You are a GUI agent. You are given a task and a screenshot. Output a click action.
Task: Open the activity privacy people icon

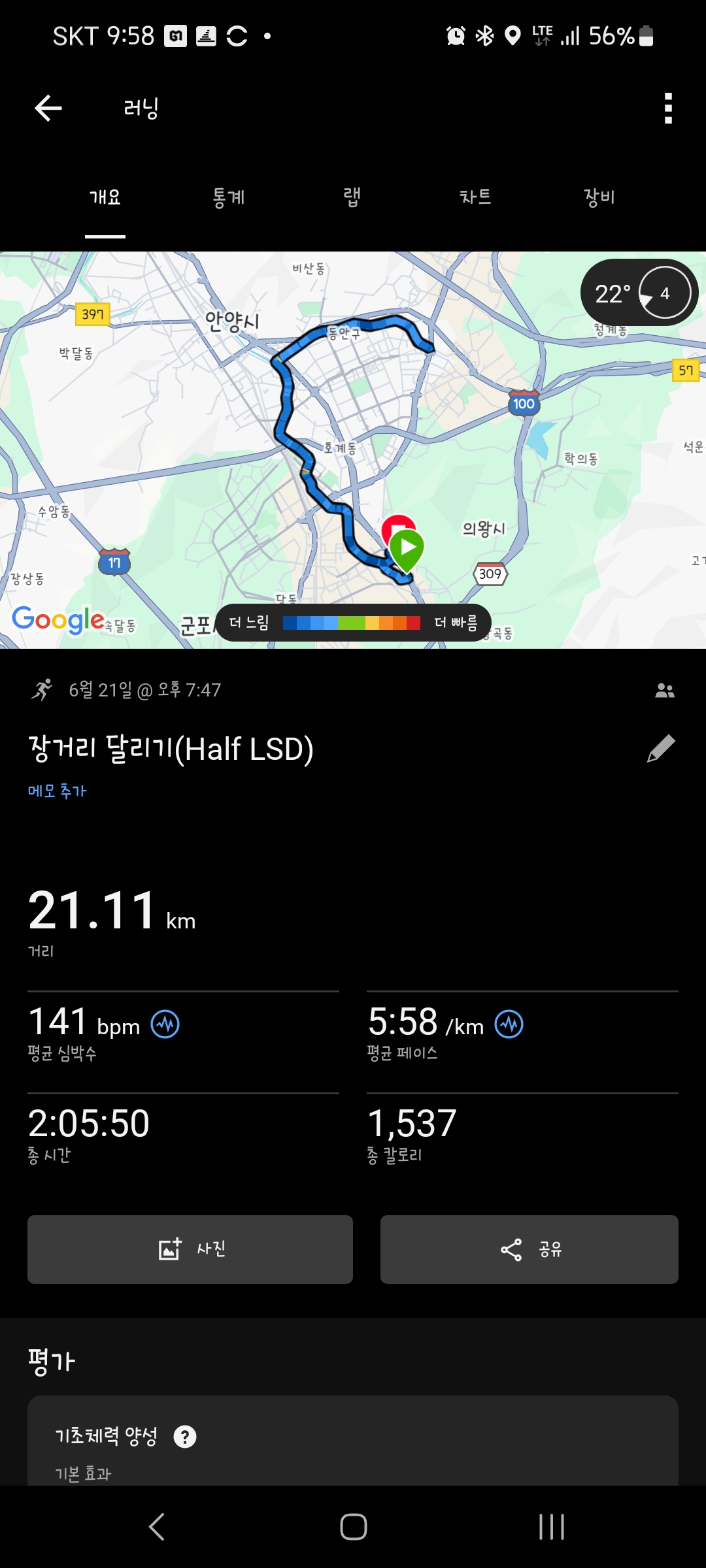[x=665, y=691]
